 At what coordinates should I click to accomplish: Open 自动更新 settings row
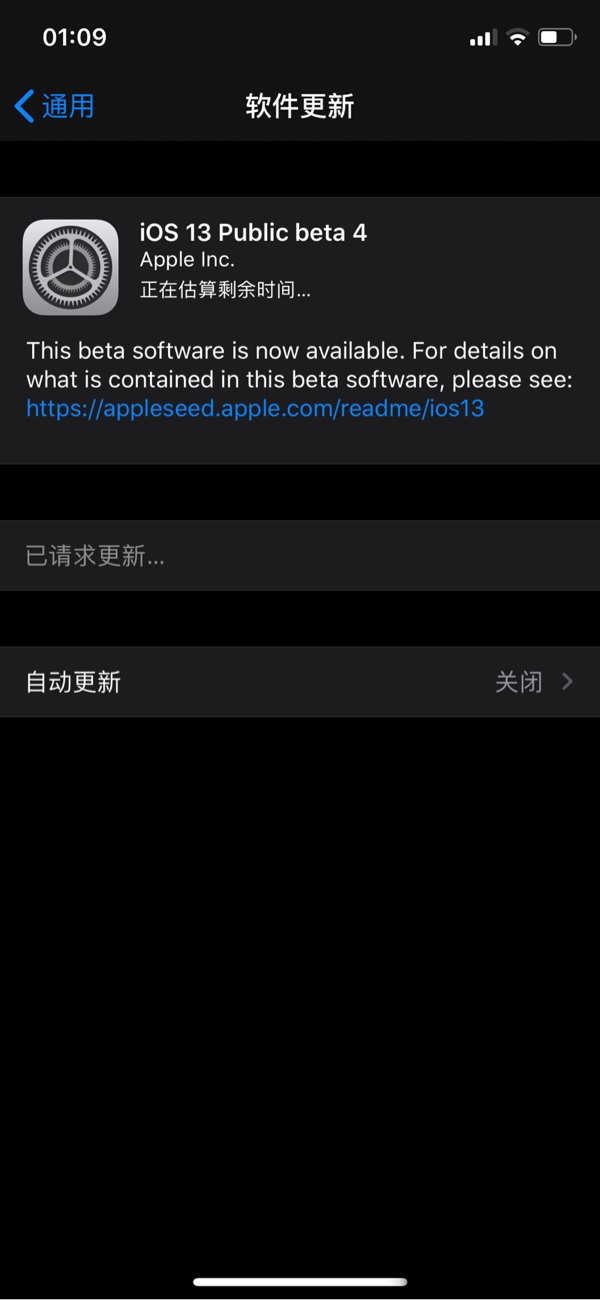[300, 682]
